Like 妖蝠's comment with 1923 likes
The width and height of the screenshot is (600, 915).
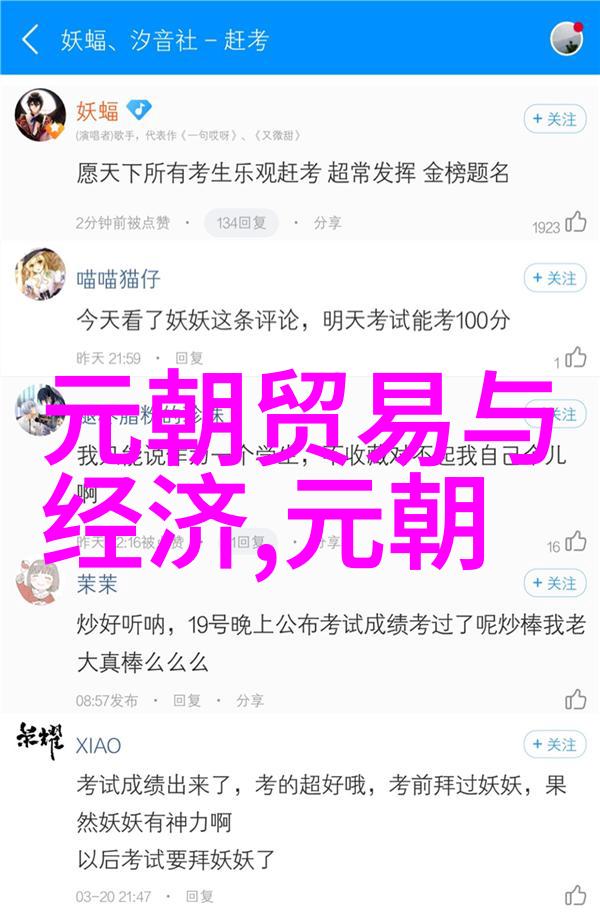pyautogui.click(x=575, y=224)
